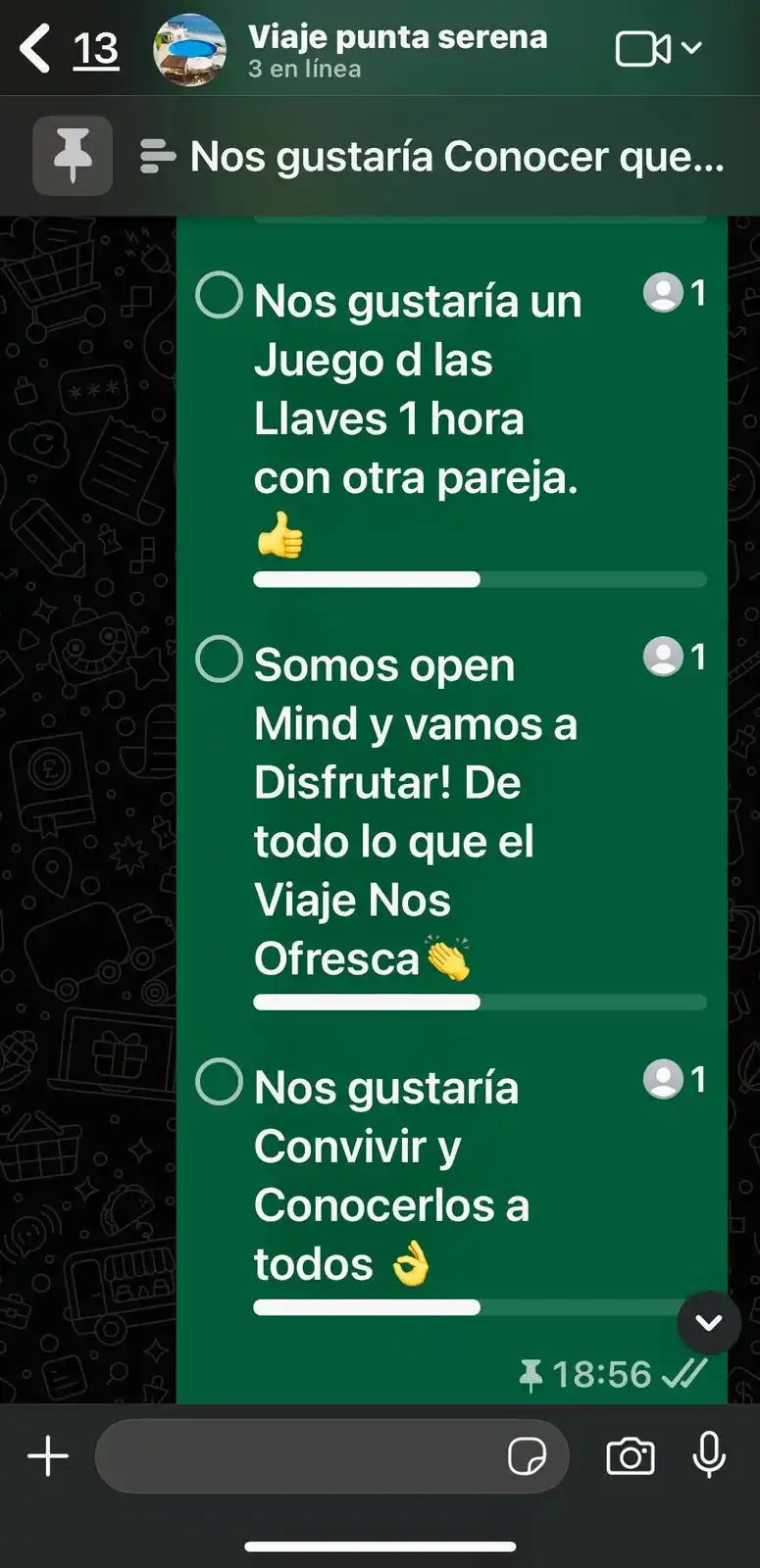The height and width of the screenshot is (1568, 760).
Task: Open the sticker picker
Action: point(527,1456)
